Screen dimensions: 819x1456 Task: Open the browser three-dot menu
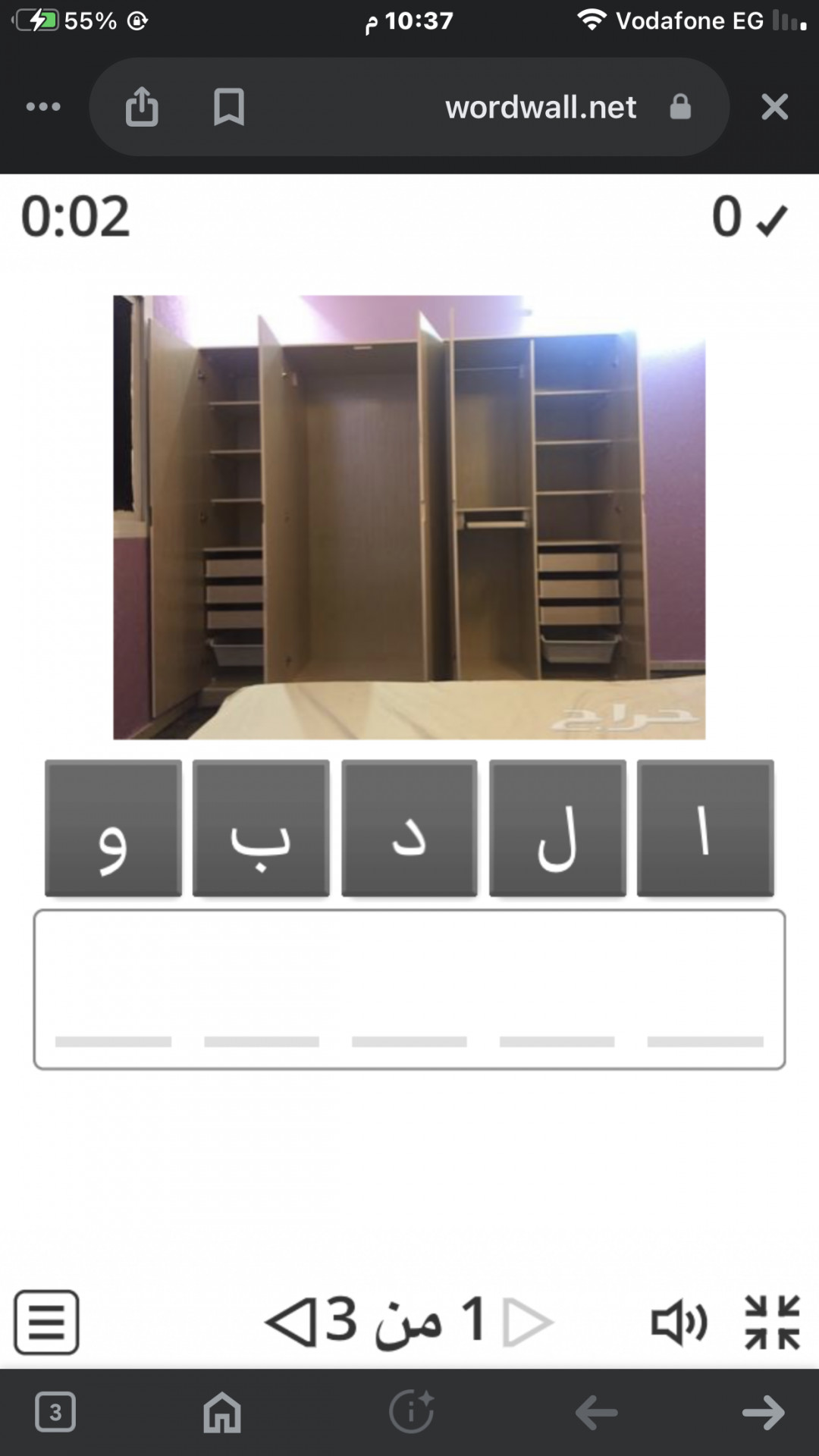[x=43, y=107]
